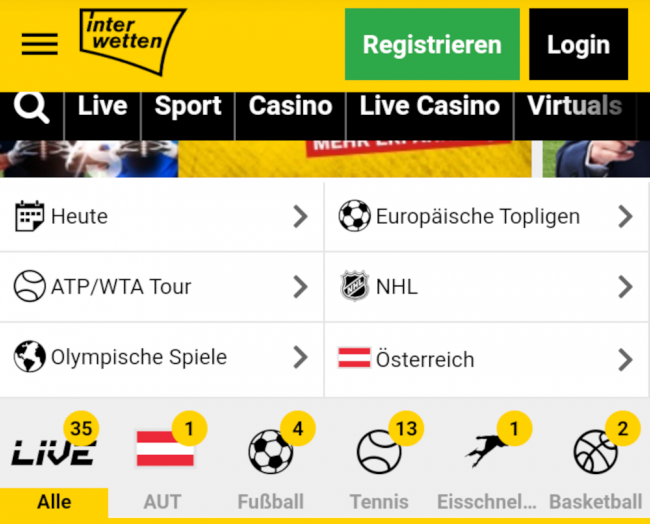Screen dimensions: 650x524
Task: Filter live events by AUT
Action: (163, 465)
